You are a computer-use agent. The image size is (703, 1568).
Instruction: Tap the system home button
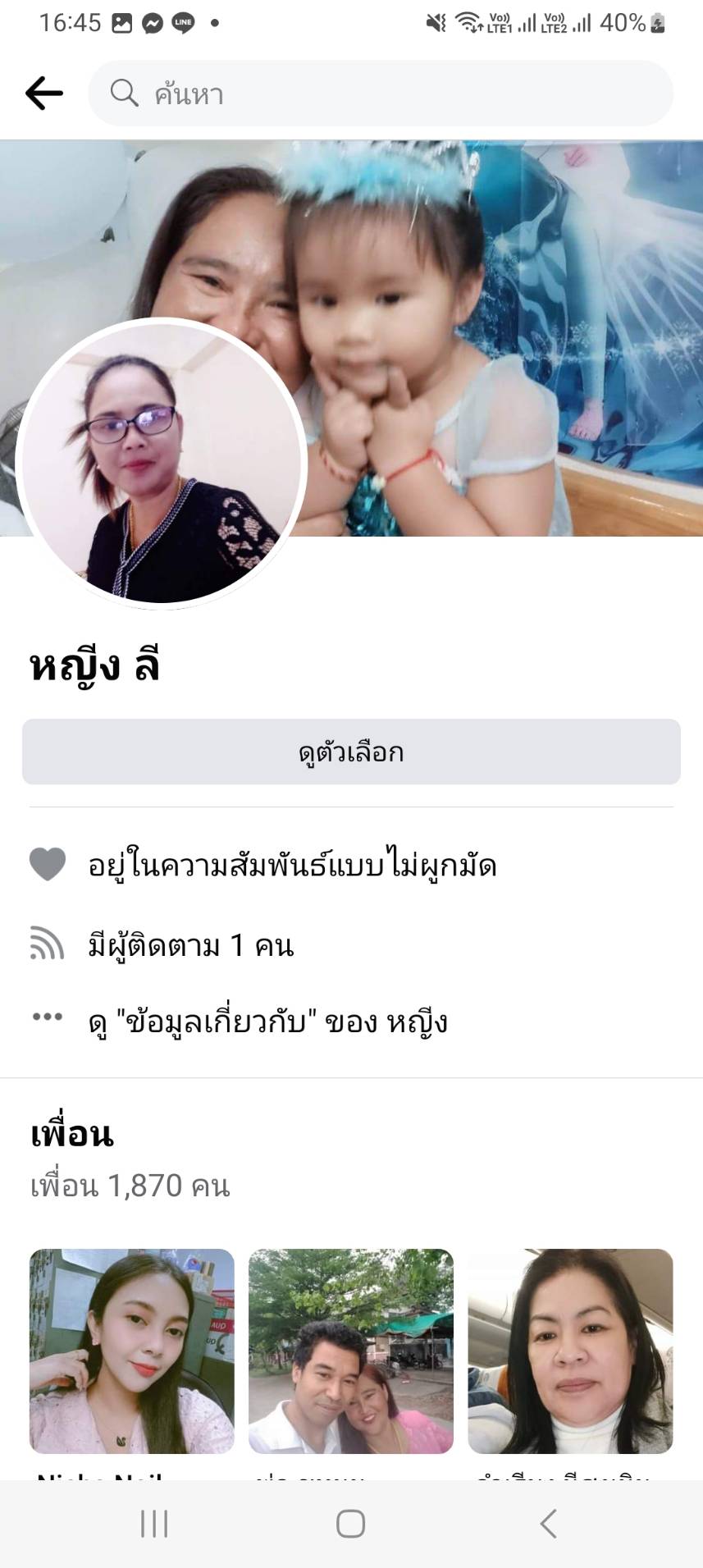pos(350,1524)
